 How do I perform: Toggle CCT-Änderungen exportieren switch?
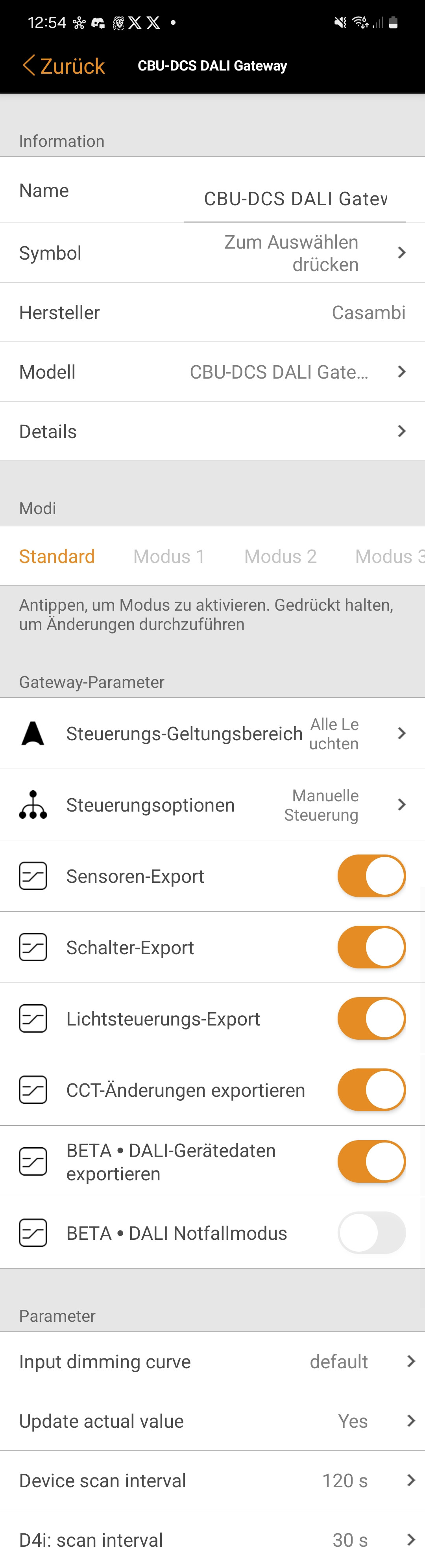(371, 1090)
